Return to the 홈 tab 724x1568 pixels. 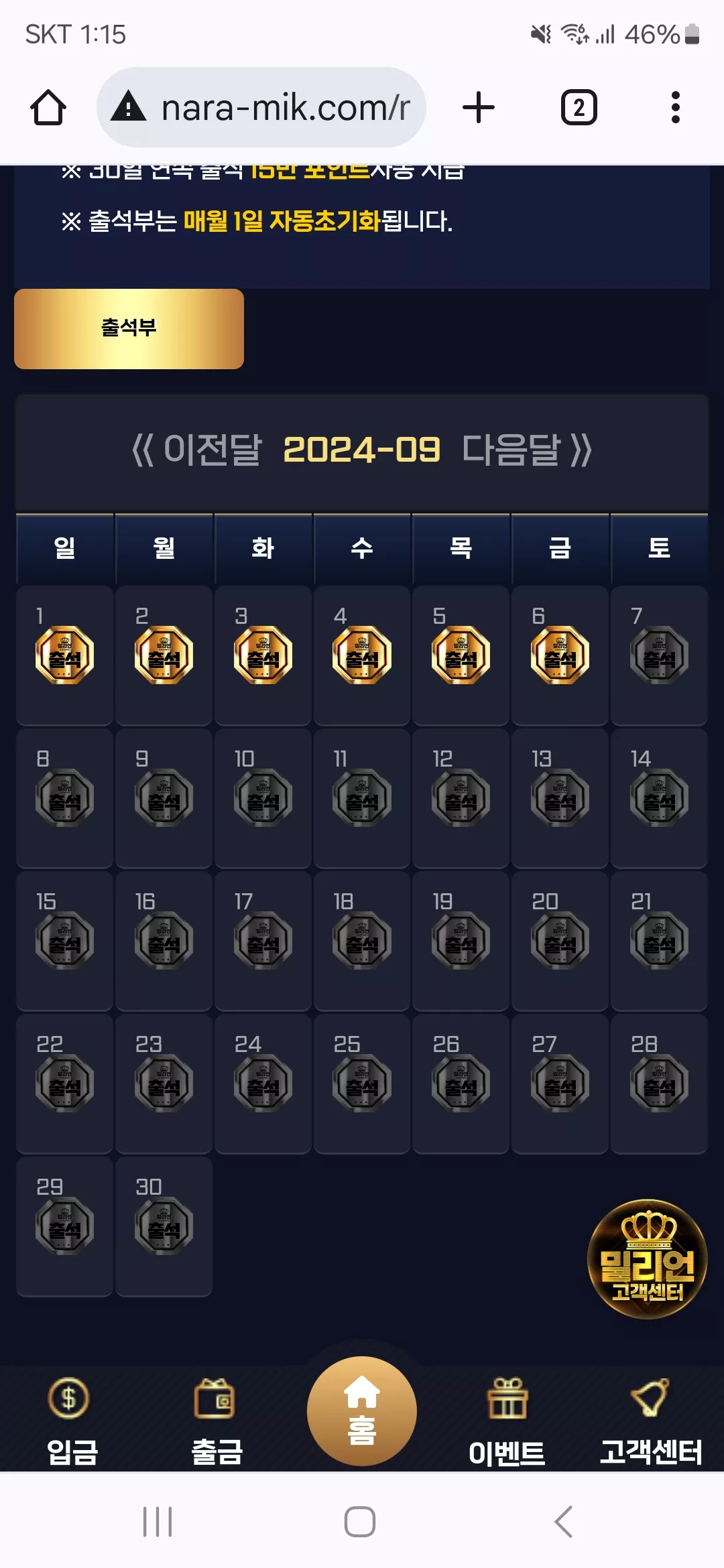point(362,1411)
